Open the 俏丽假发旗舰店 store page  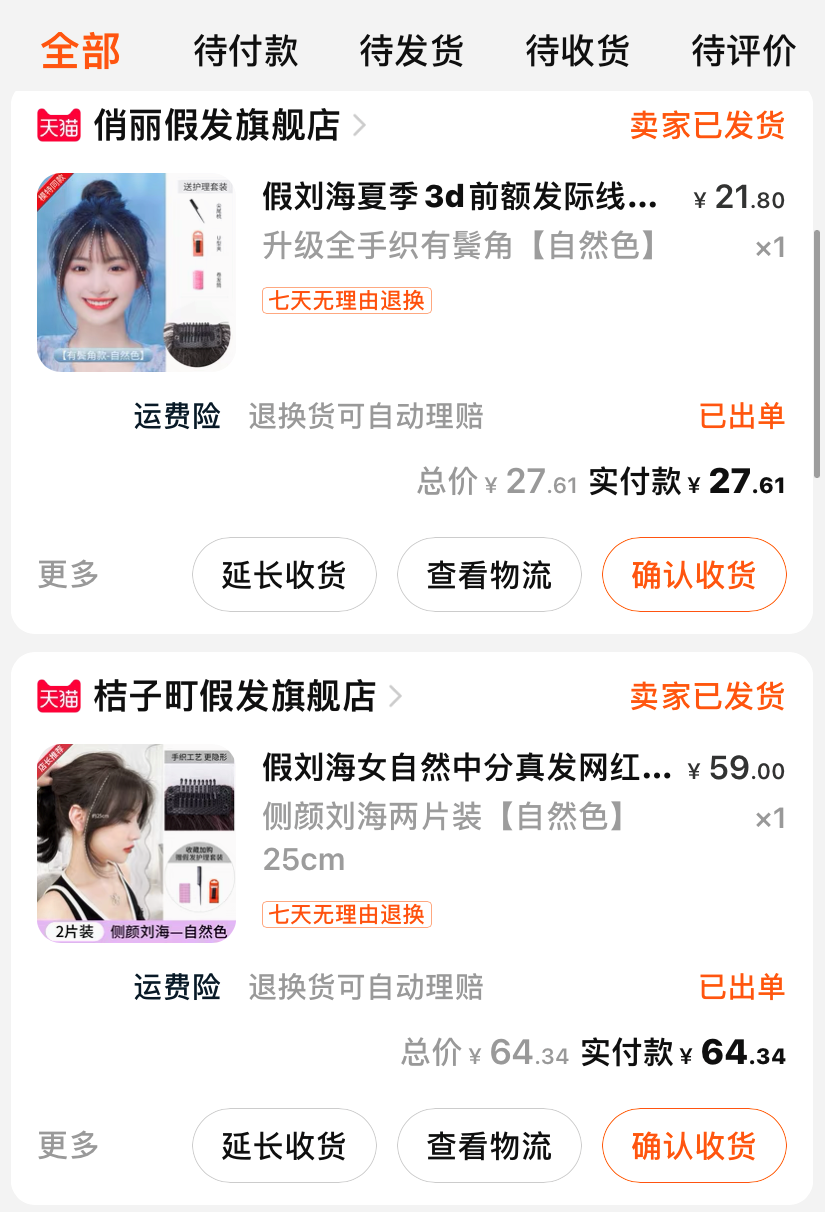[x=217, y=126]
